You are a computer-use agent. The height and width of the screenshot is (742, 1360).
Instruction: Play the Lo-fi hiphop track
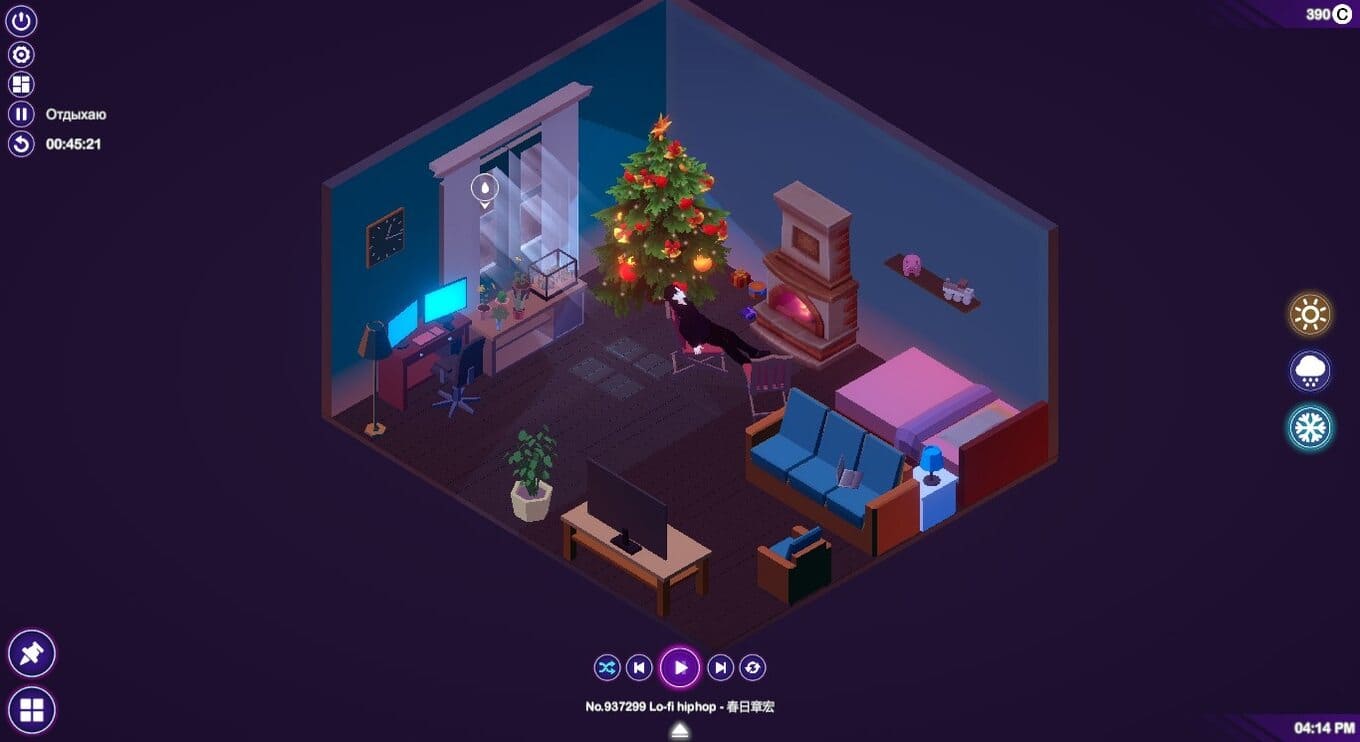tap(680, 667)
